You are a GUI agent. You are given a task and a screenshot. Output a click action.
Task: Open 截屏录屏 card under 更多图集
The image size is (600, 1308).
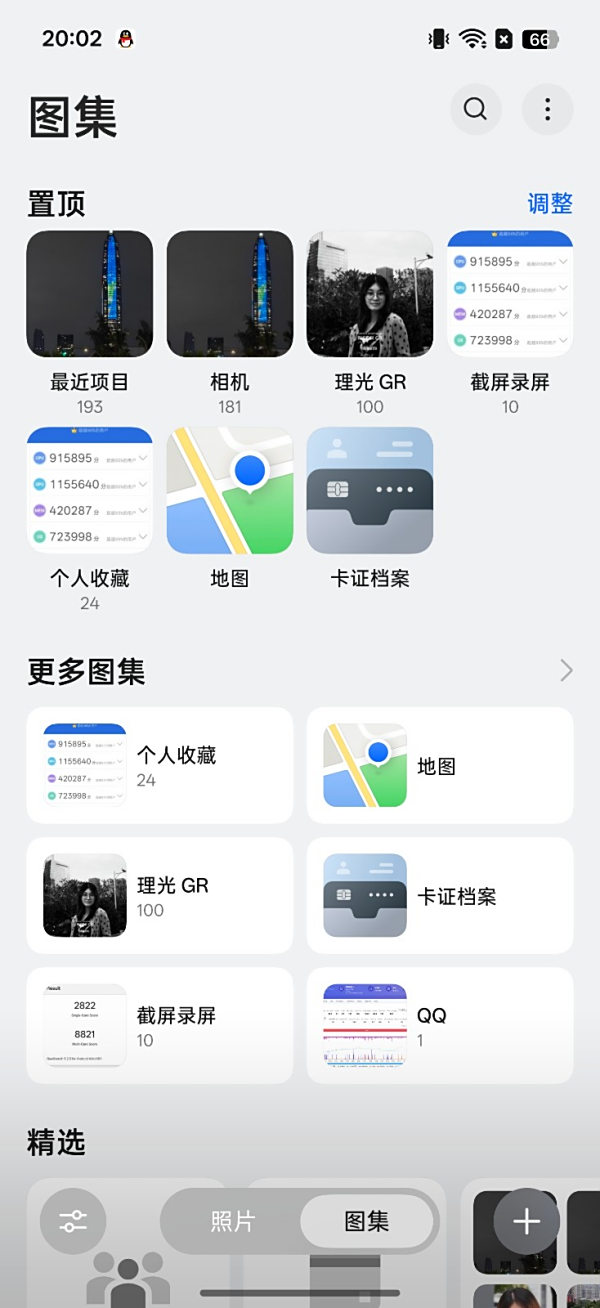click(x=160, y=1025)
